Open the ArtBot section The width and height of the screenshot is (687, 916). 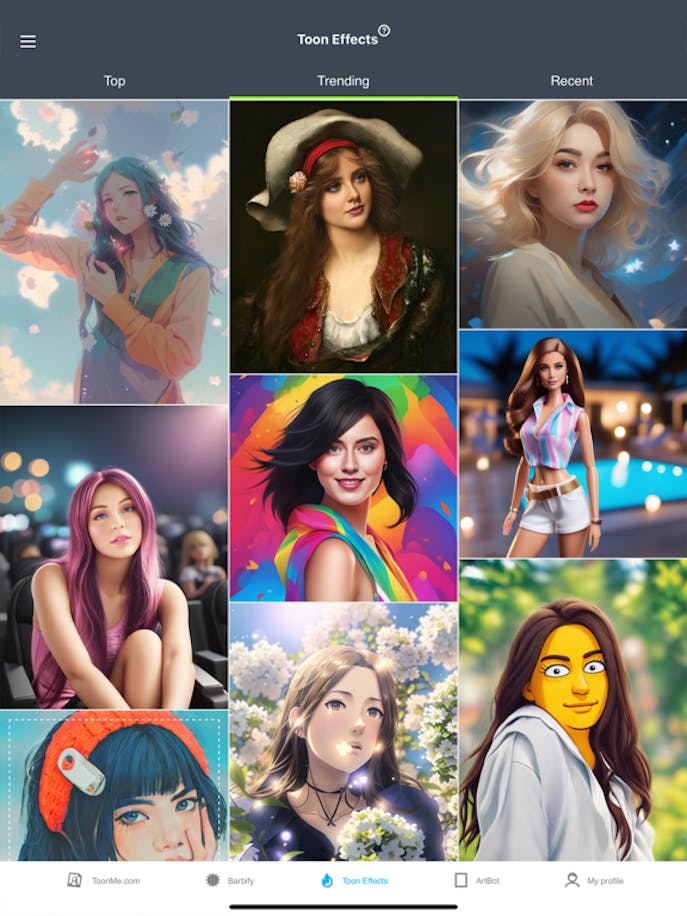tap(476, 881)
